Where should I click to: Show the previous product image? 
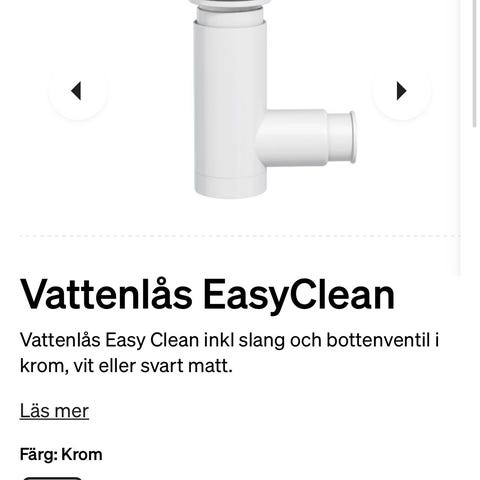[x=77, y=91]
